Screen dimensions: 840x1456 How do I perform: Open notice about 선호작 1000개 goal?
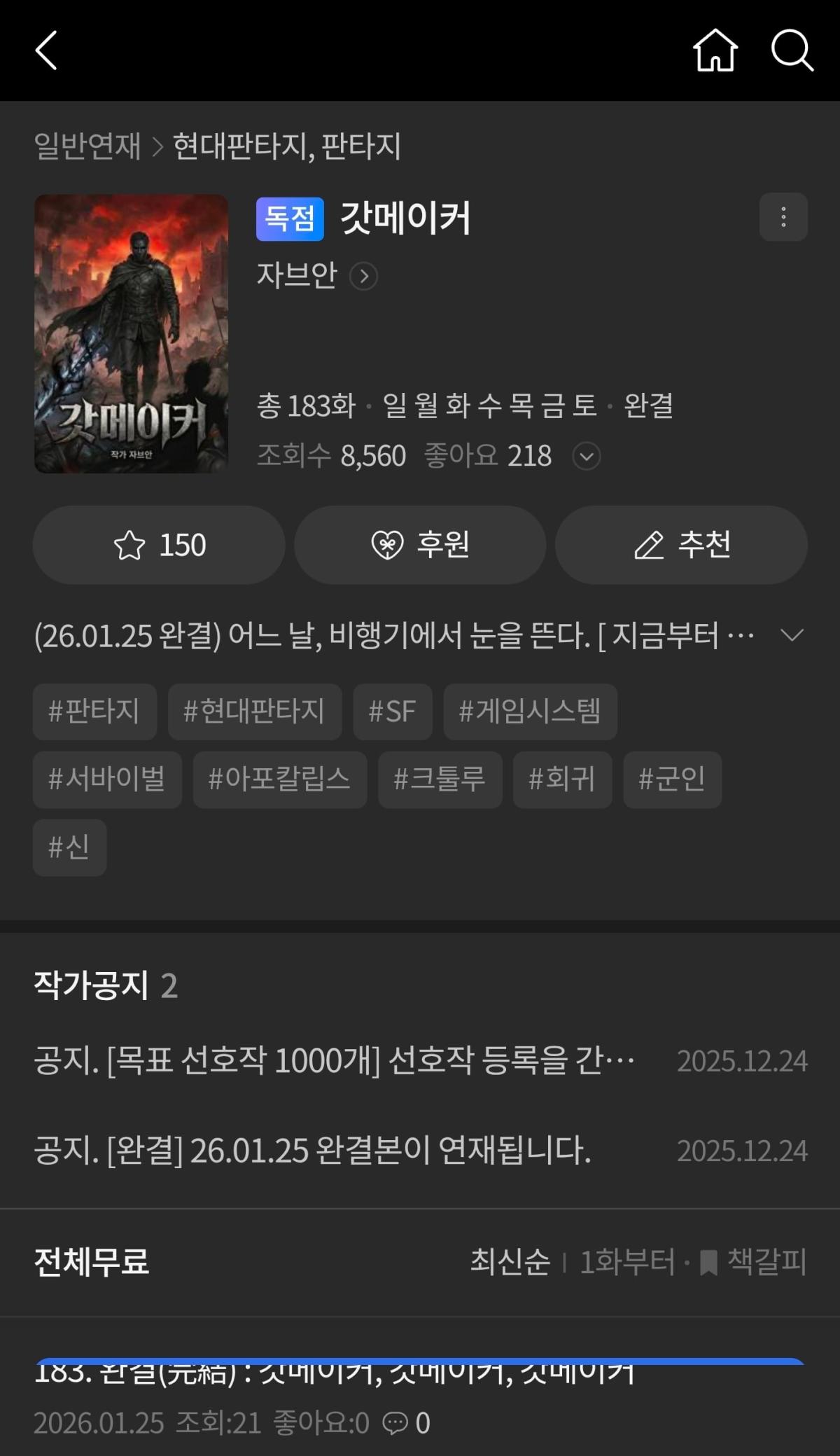420,1061
